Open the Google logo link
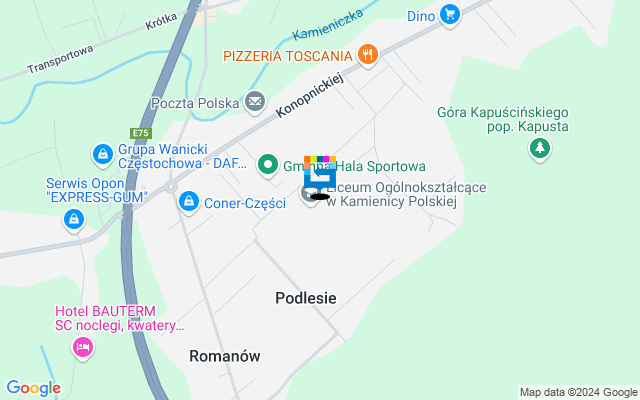 tap(33, 388)
